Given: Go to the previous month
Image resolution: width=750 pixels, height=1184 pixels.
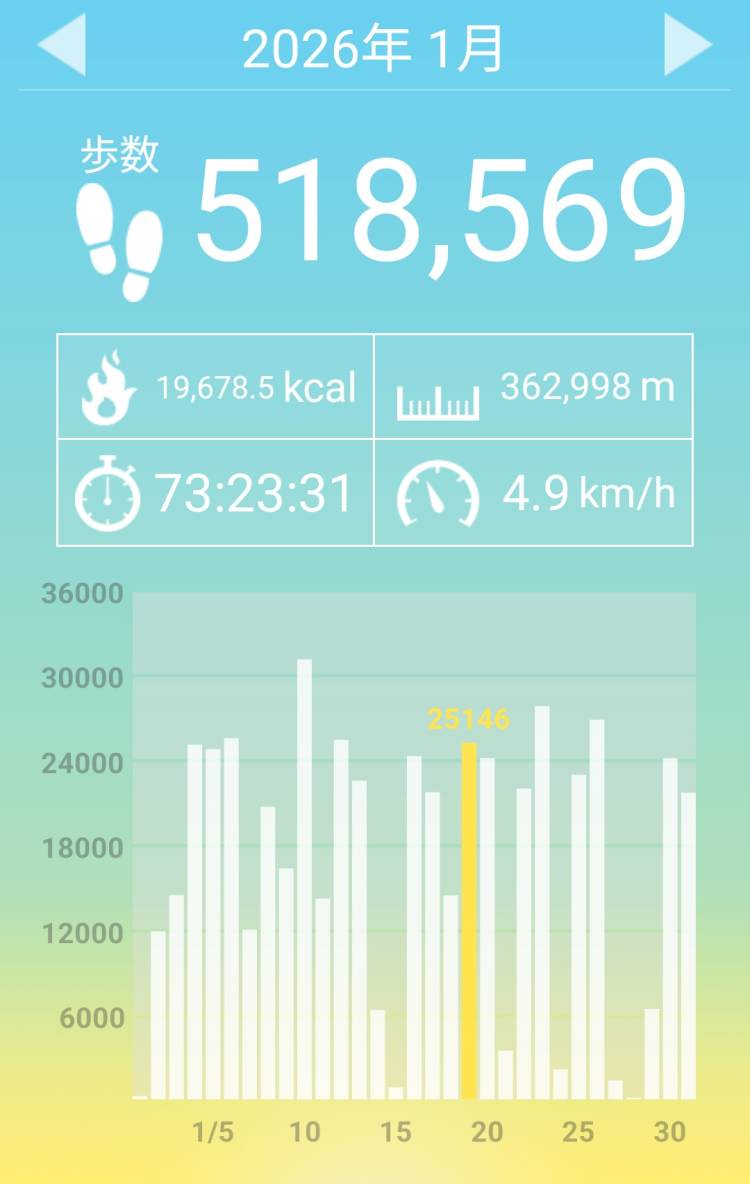Looking at the screenshot, I should click(x=62, y=45).
